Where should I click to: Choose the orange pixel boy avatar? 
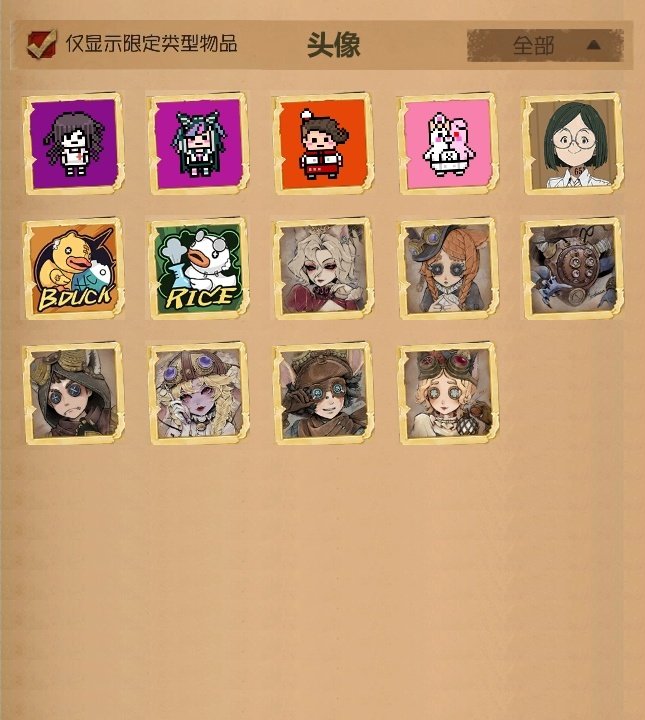pyautogui.click(x=323, y=143)
